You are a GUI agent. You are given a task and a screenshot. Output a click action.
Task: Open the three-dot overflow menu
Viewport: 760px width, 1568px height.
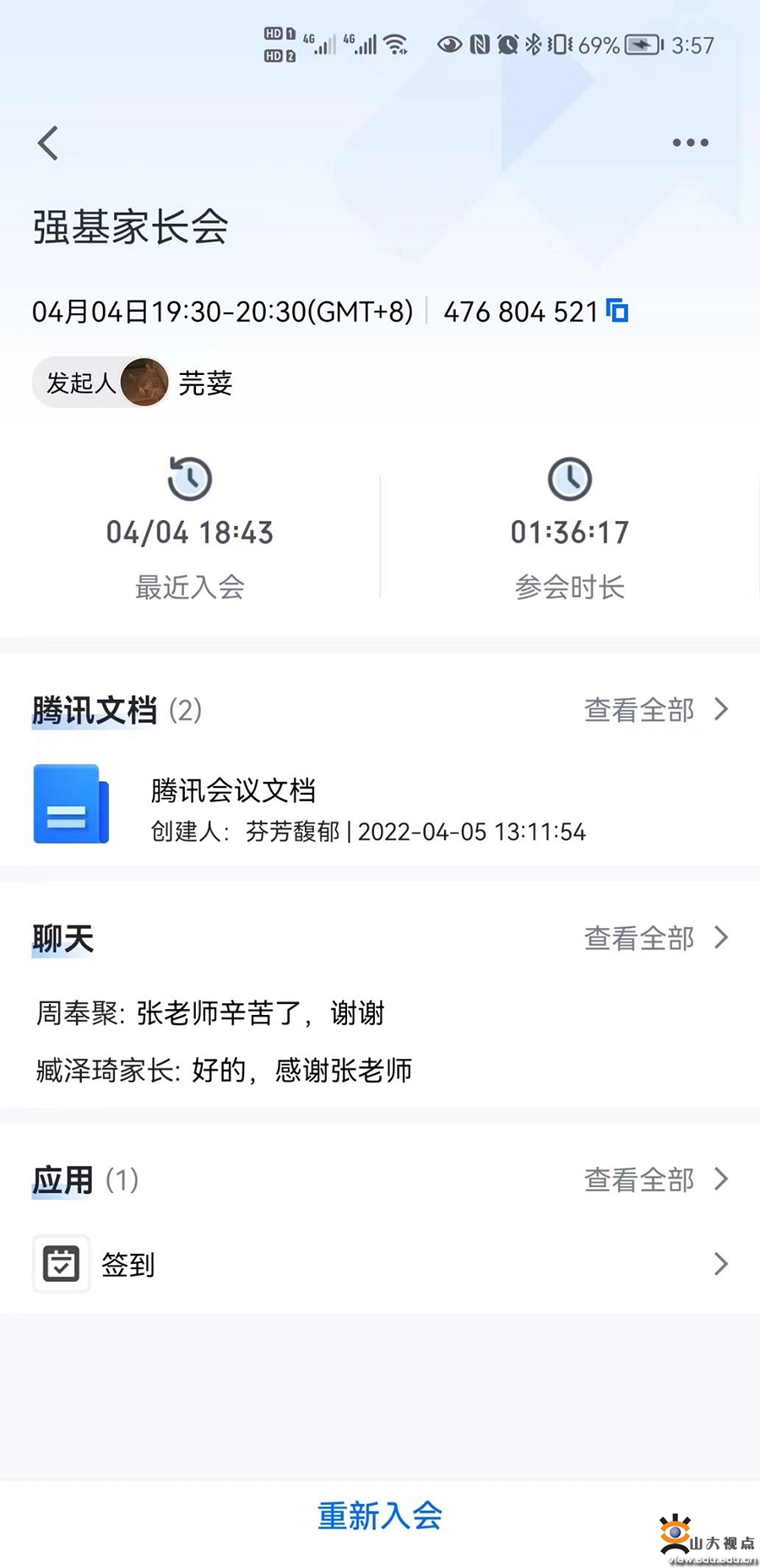(x=690, y=143)
